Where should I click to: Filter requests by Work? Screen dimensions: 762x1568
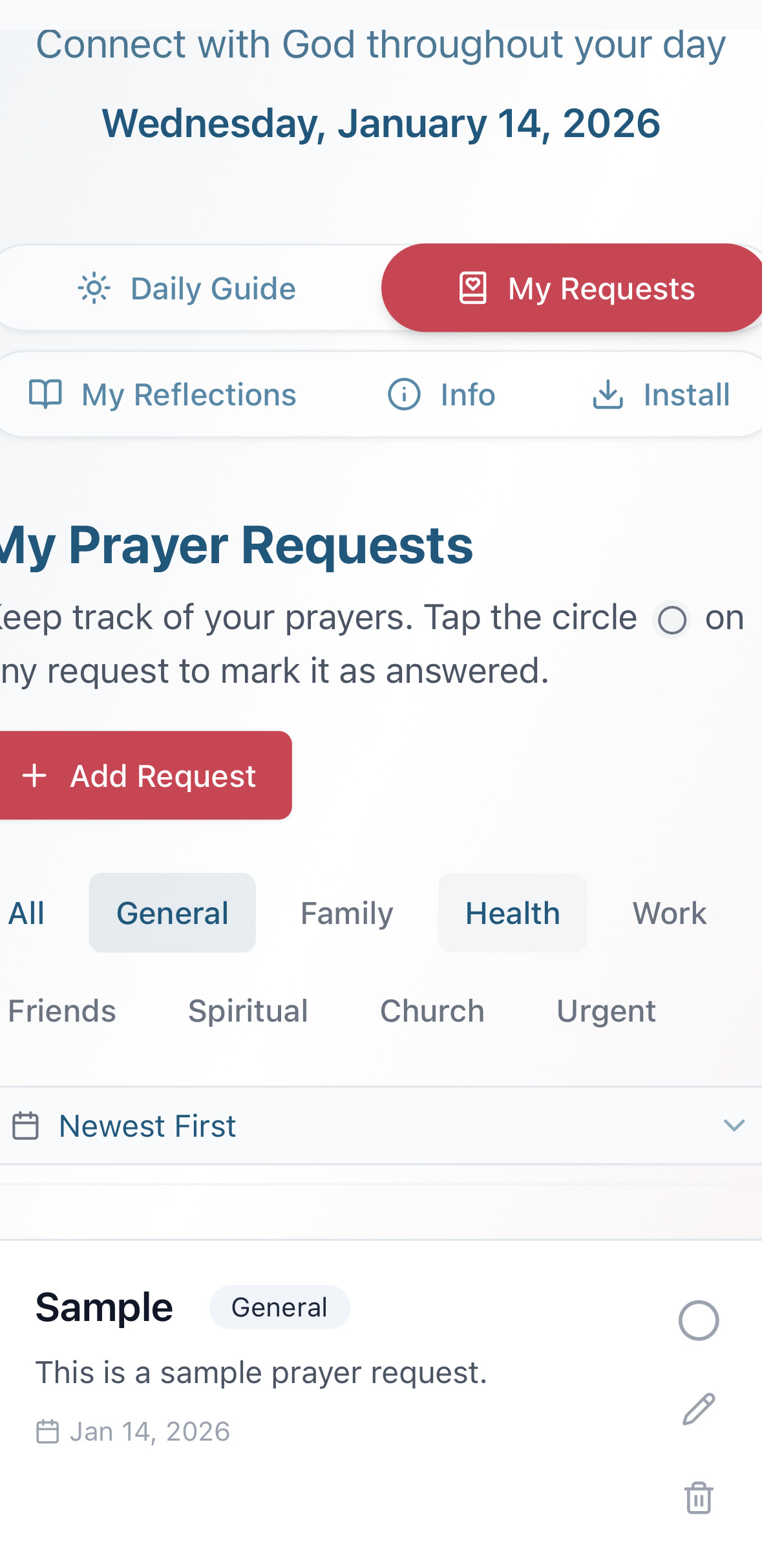click(670, 913)
